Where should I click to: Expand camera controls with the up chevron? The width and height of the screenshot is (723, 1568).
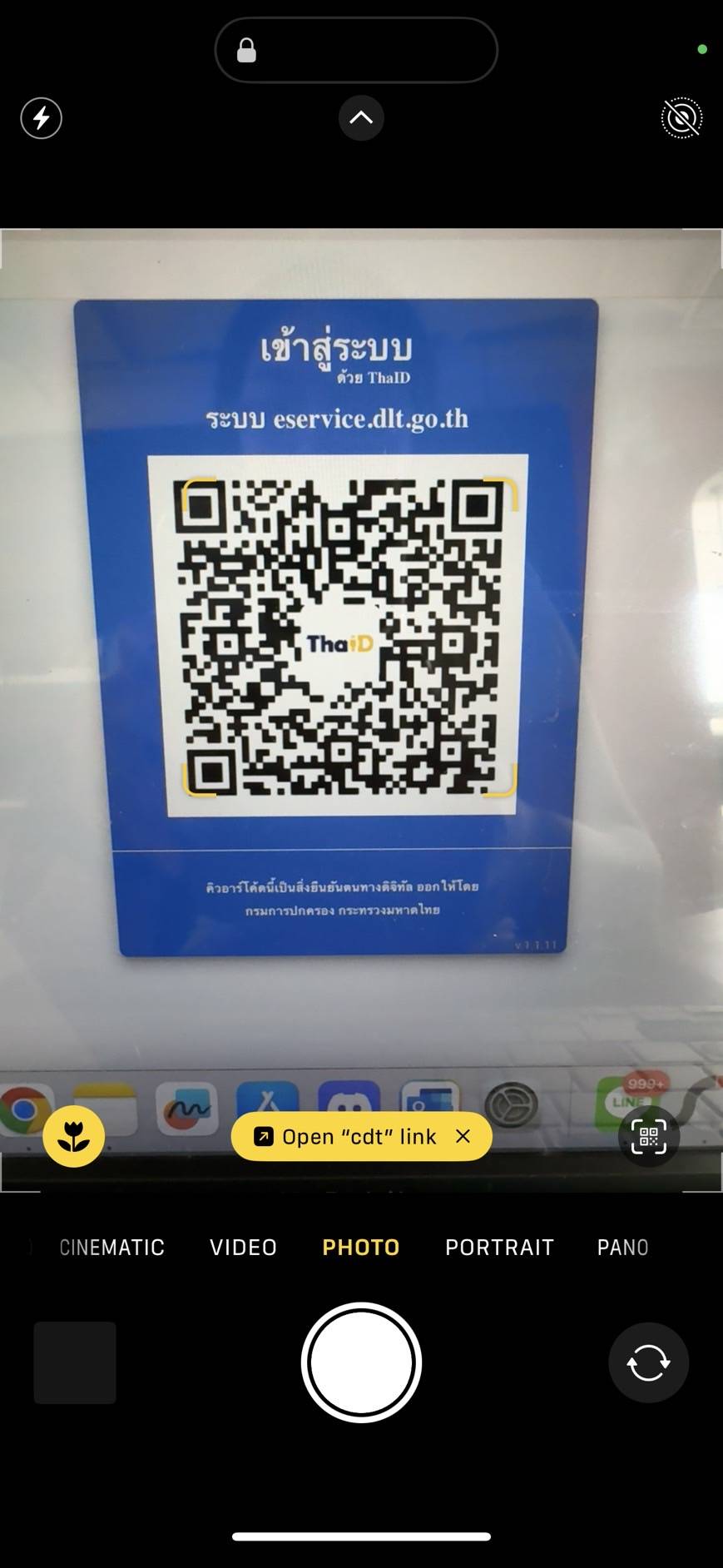(x=361, y=118)
